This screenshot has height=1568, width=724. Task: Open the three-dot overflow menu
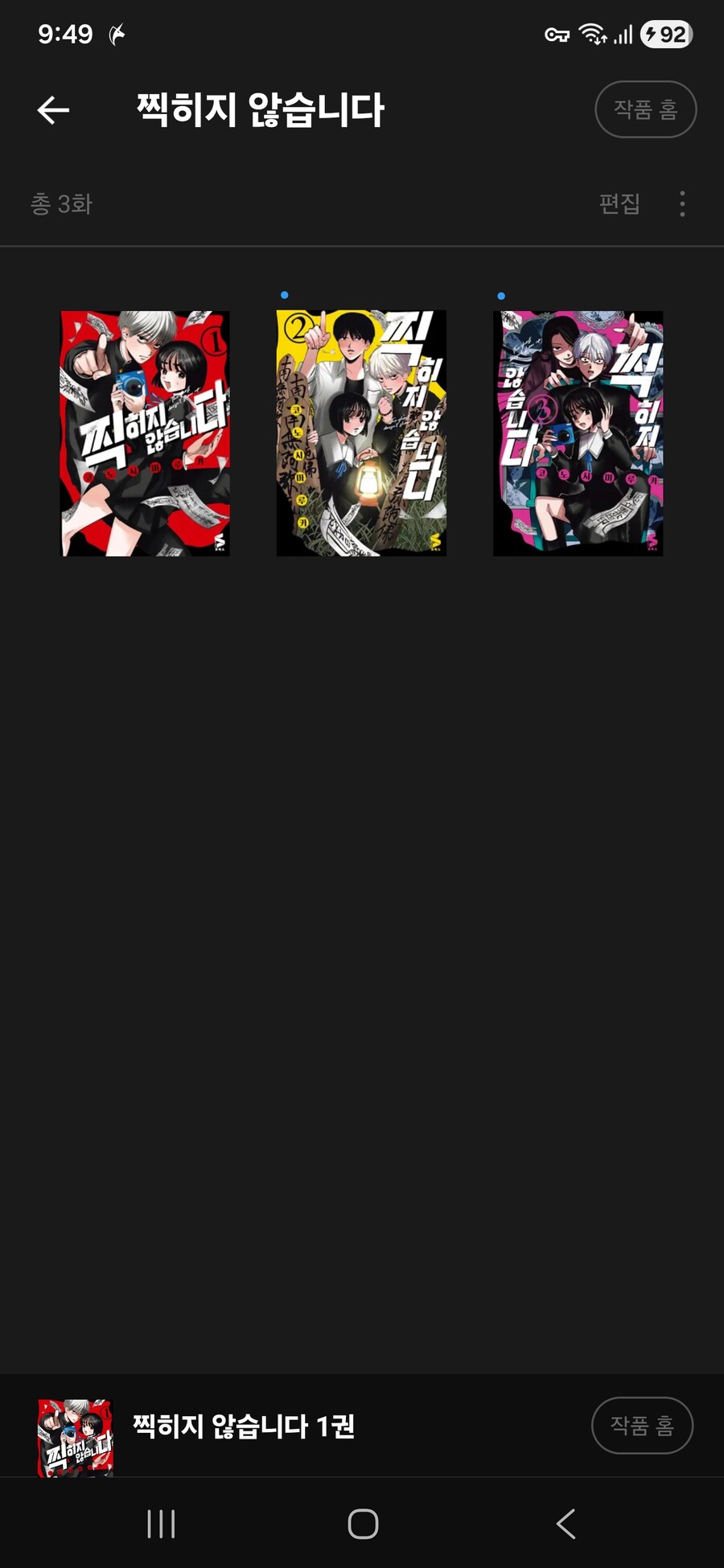tap(682, 204)
